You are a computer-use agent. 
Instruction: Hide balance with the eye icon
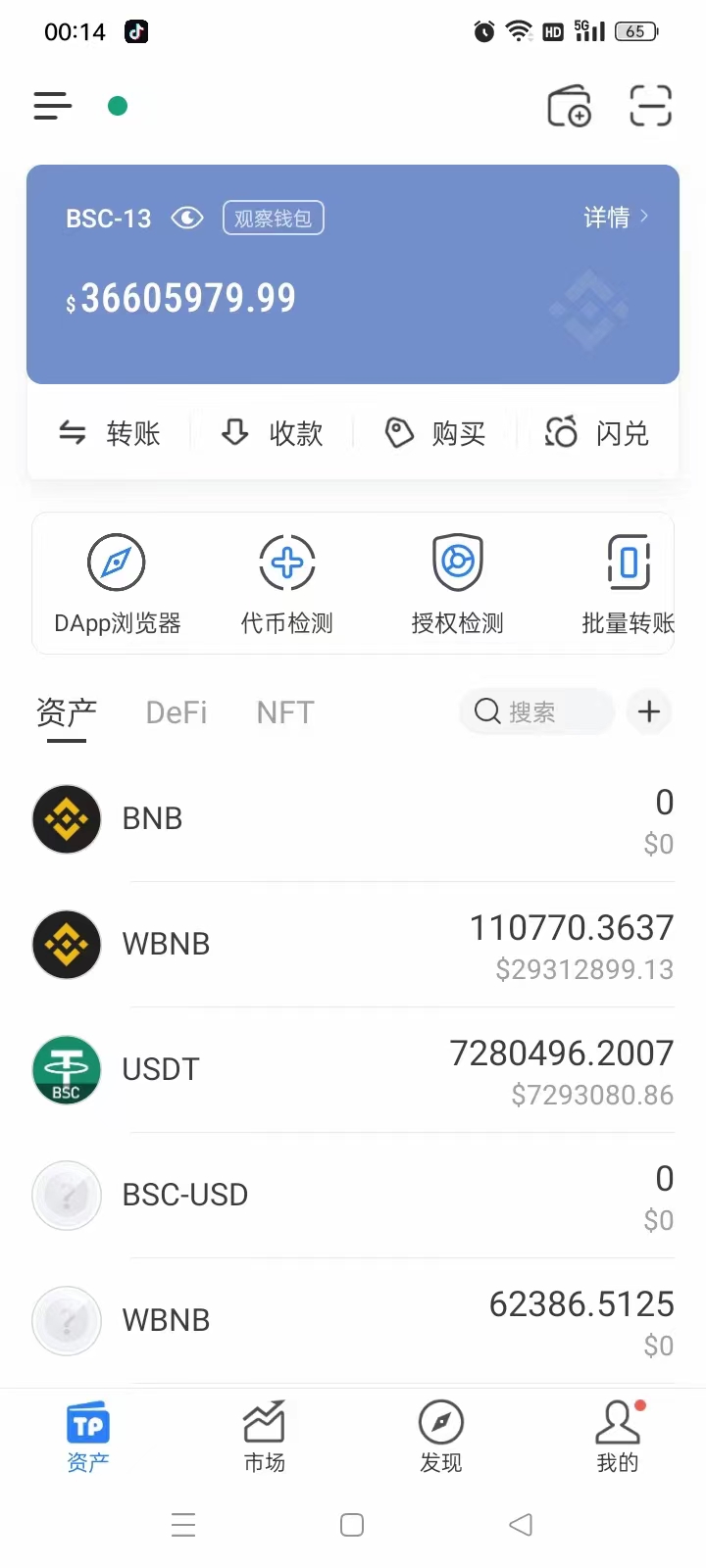tap(187, 218)
